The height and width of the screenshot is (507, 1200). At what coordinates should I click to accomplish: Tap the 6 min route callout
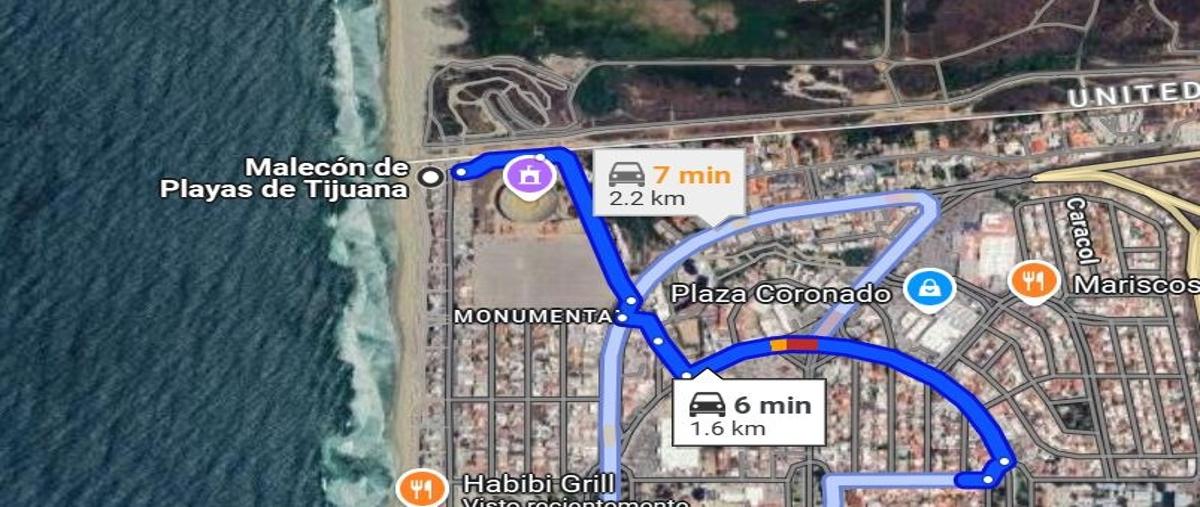click(x=750, y=412)
